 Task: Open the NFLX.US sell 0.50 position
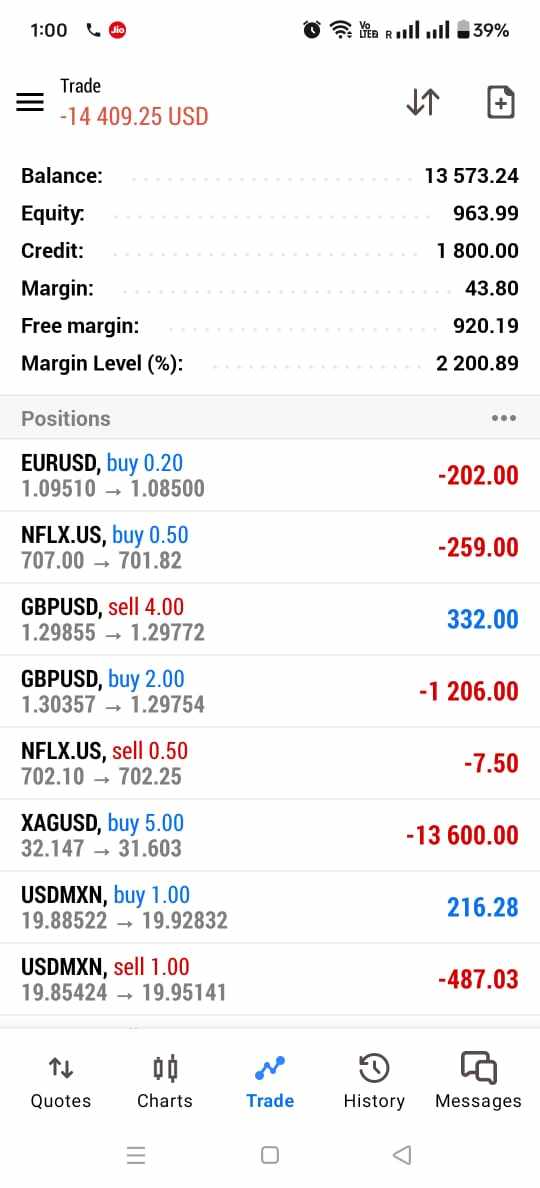click(270, 763)
